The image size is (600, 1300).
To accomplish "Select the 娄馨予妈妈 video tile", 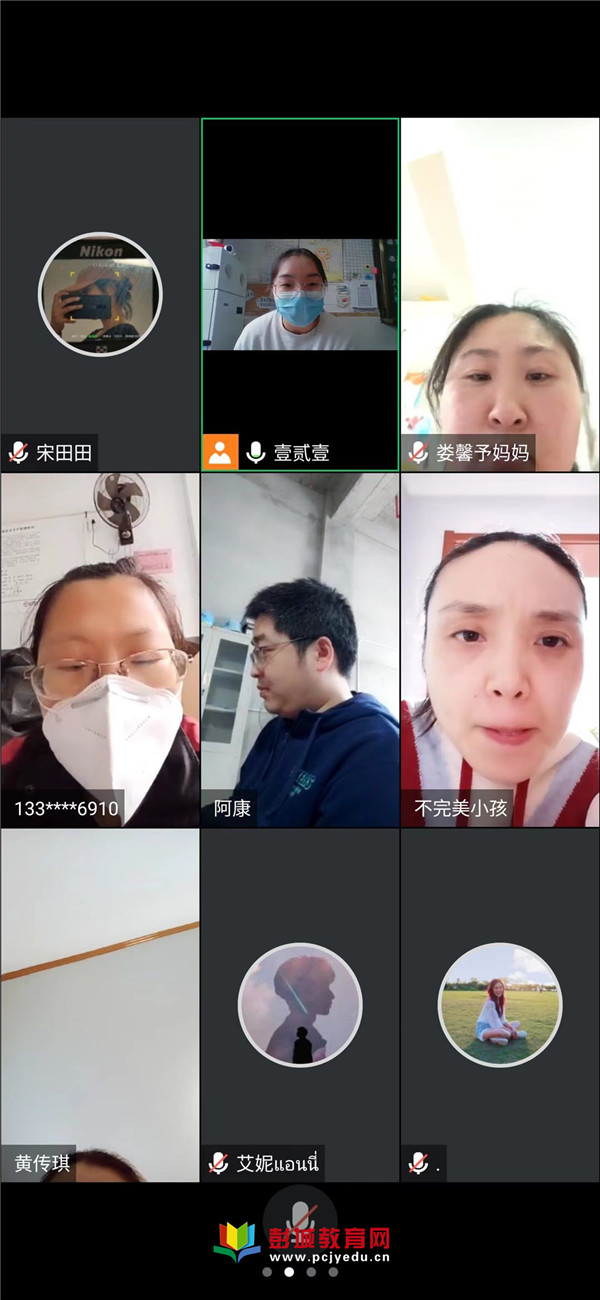I will (x=500, y=294).
